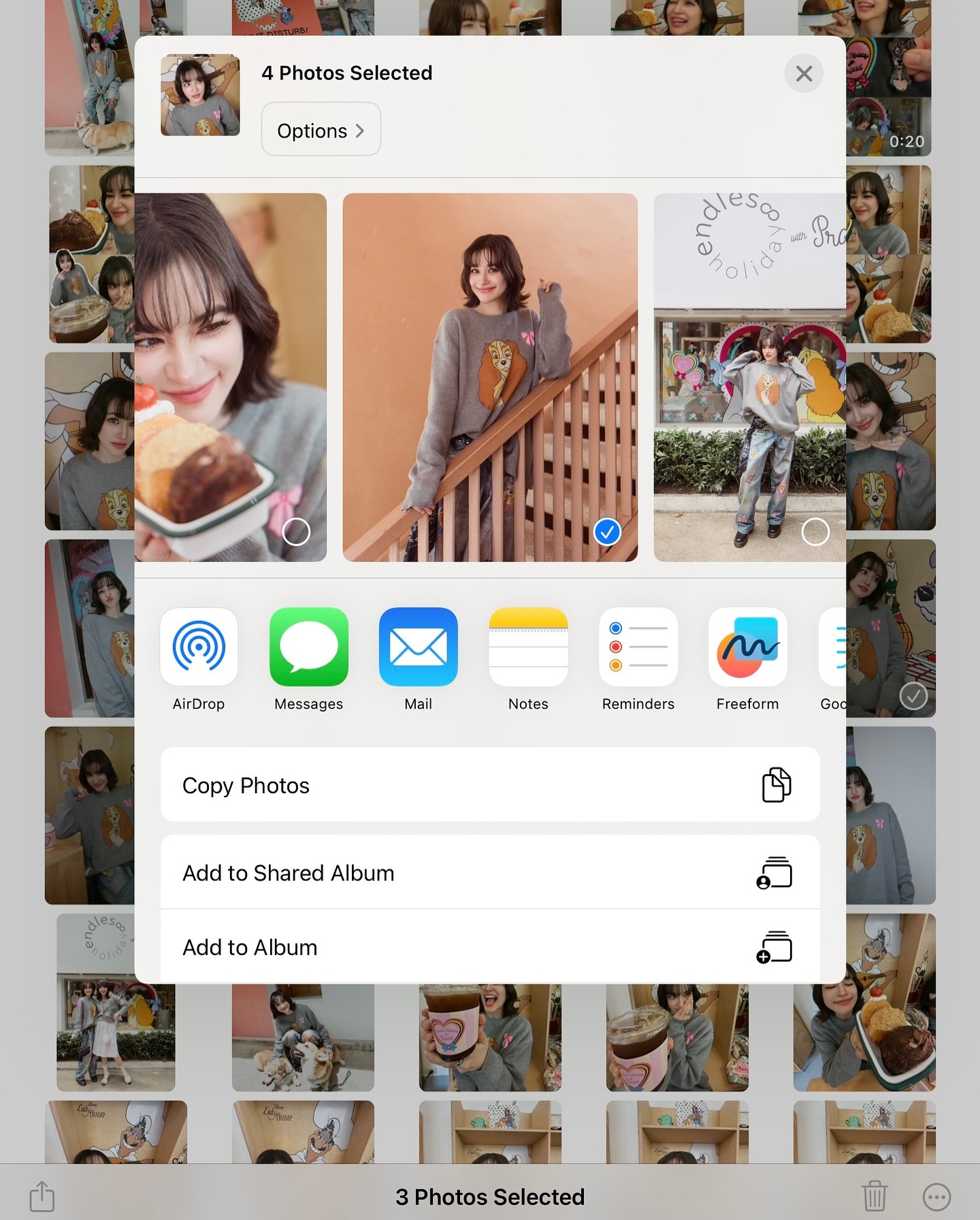The height and width of the screenshot is (1220, 980).
Task: Open the Options button
Action: click(321, 130)
